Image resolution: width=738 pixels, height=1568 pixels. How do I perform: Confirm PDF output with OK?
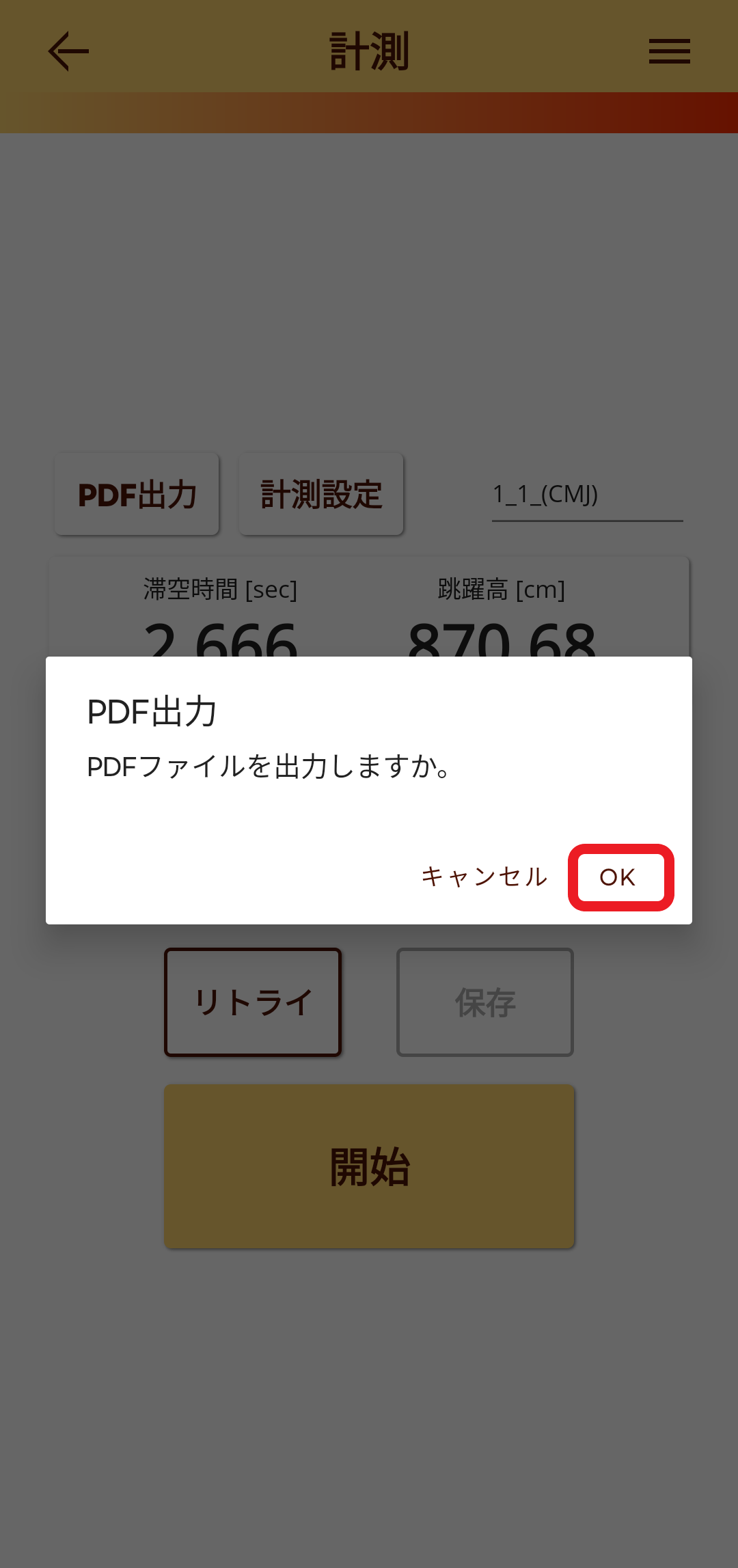[x=619, y=877]
